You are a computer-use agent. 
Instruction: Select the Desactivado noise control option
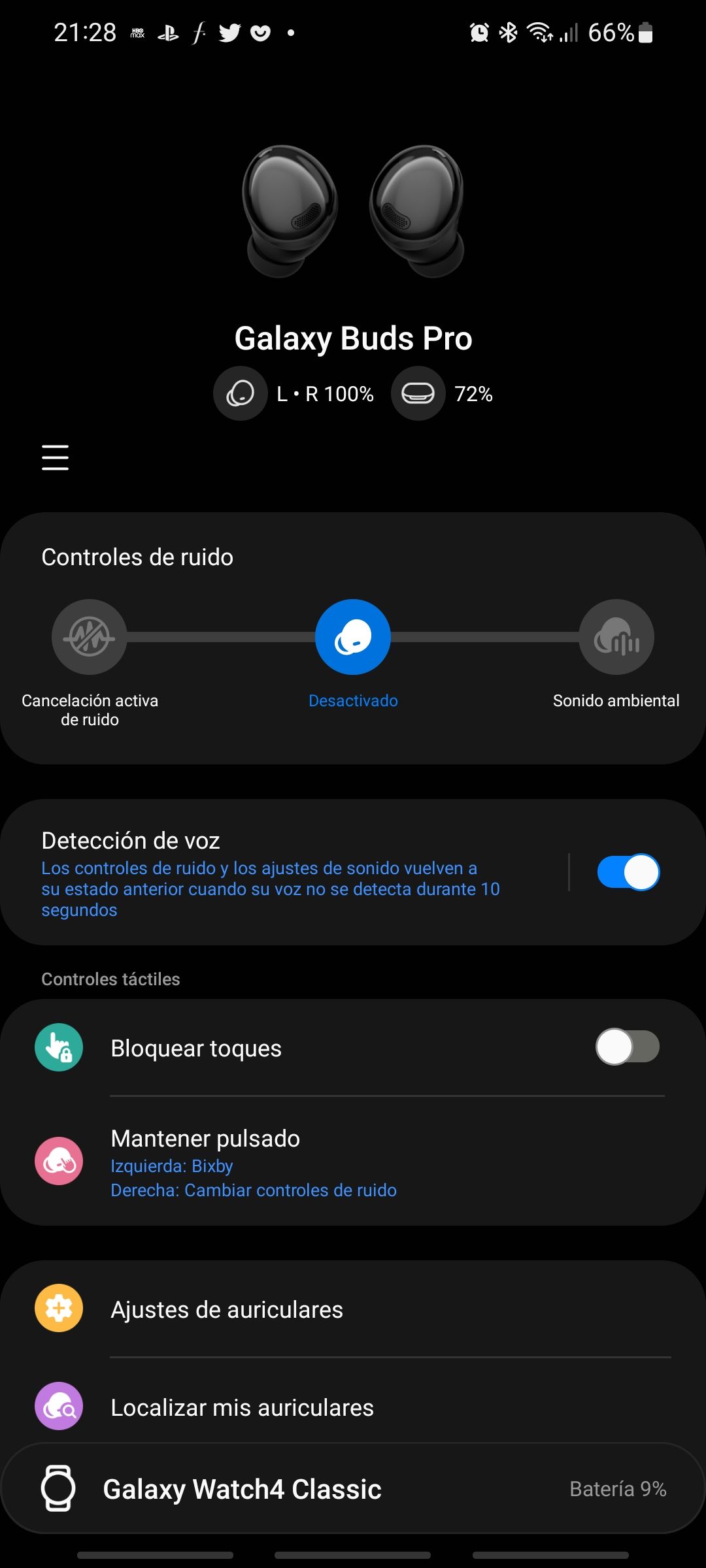coord(353,637)
